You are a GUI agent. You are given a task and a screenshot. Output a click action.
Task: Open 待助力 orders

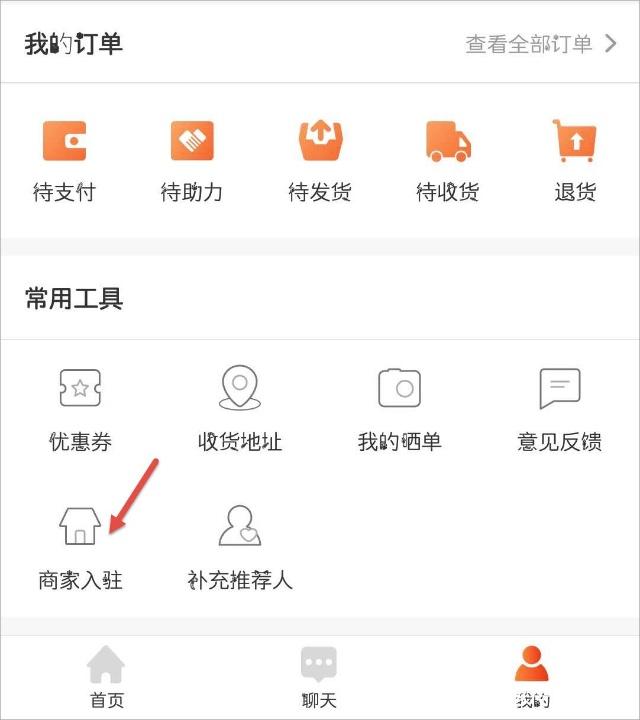coord(192,160)
